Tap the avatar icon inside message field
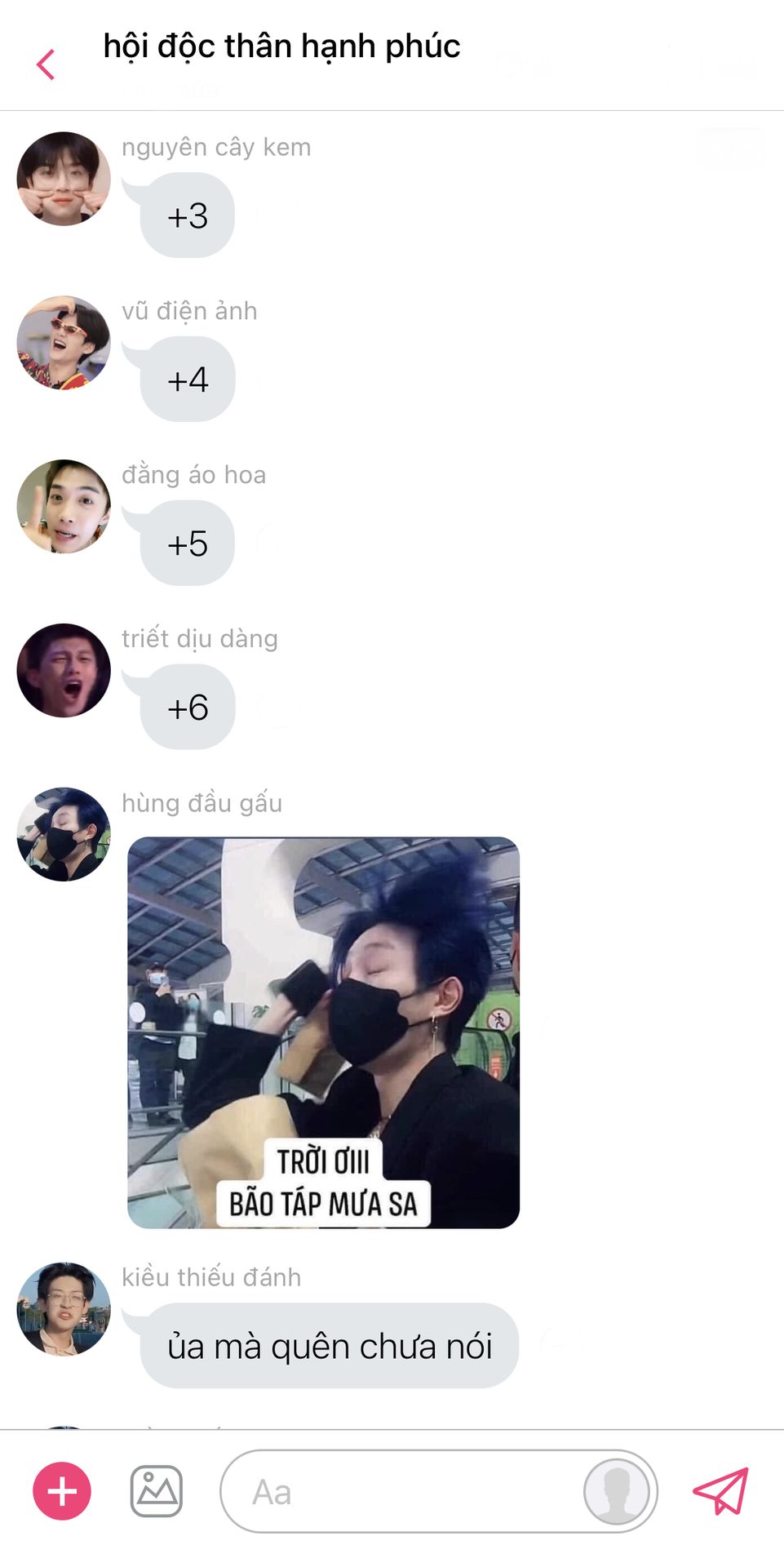Viewport: 784px width, 1567px height. (618, 1491)
